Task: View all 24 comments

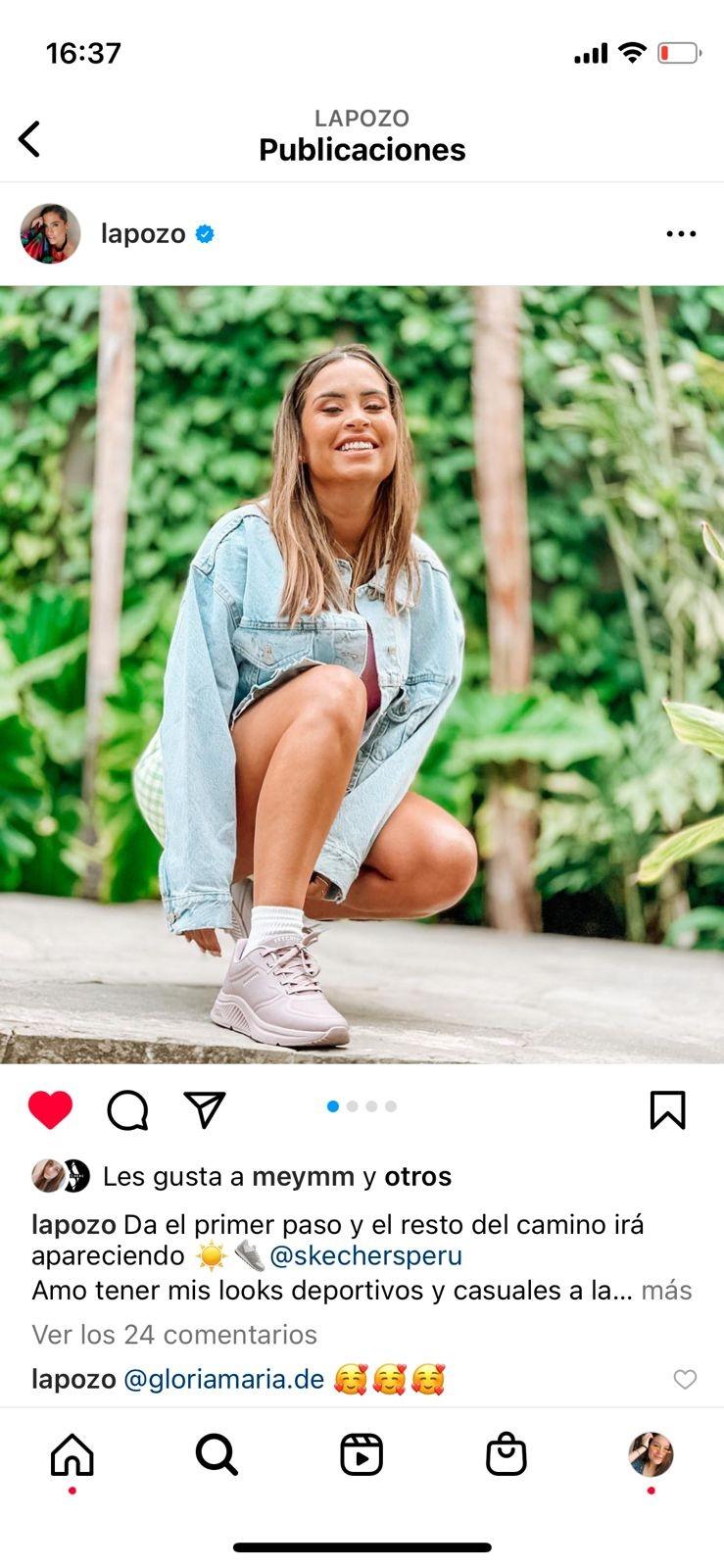Action: [x=174, y=1335]
